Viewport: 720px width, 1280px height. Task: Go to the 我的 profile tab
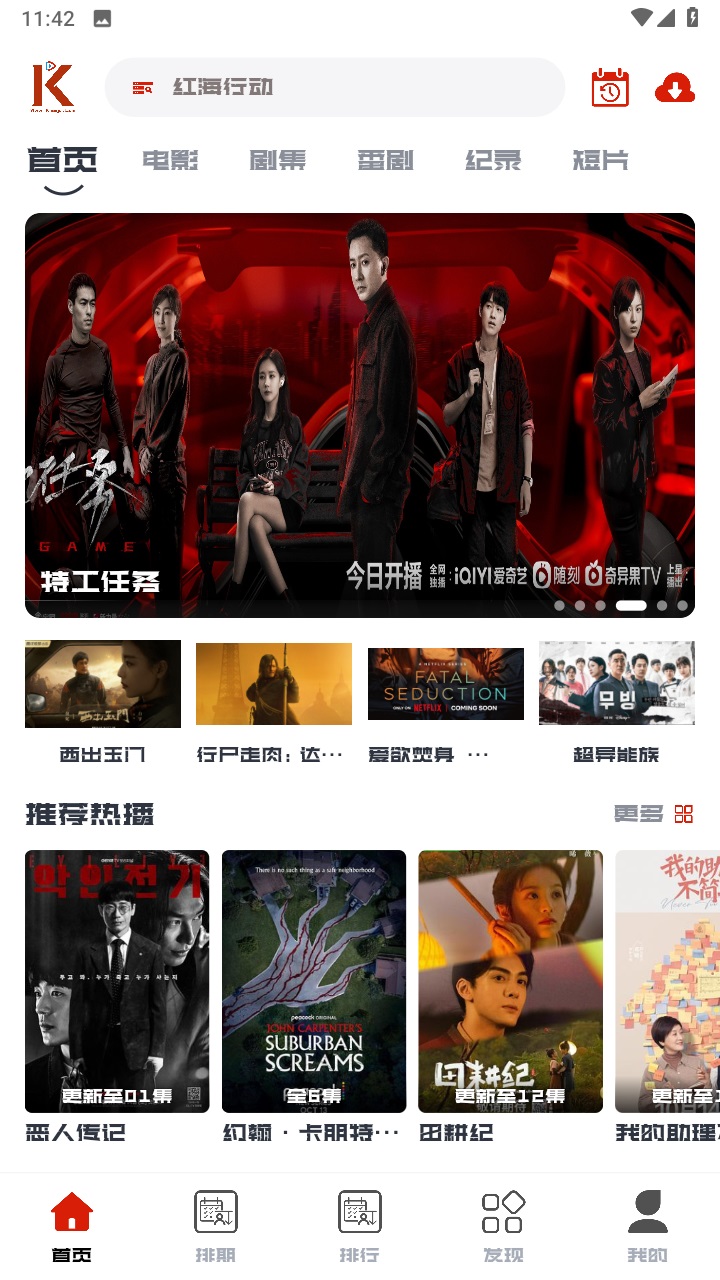(x=647, y=1226)
